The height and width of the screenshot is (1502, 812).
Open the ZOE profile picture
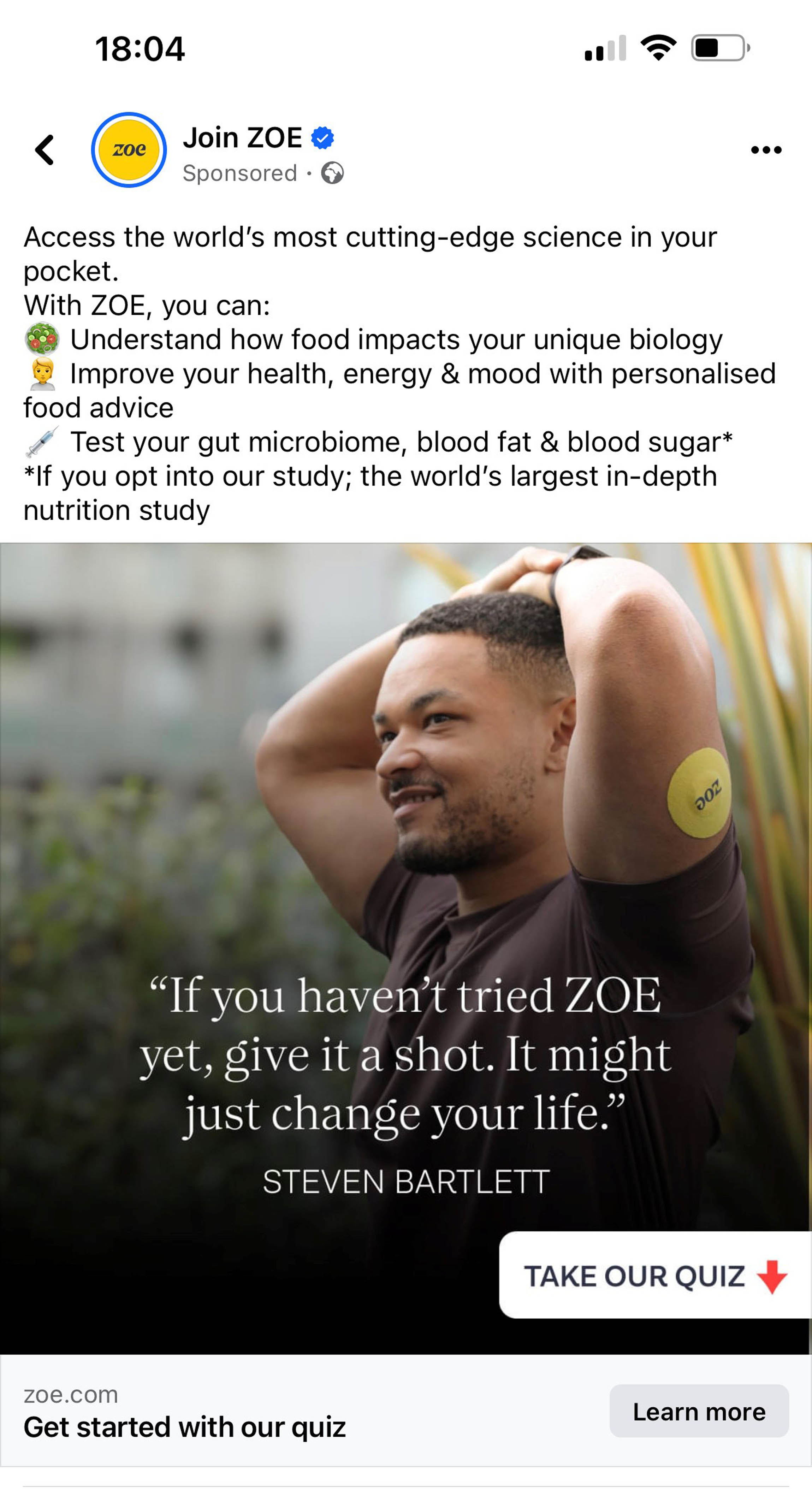tap(129, 150)
